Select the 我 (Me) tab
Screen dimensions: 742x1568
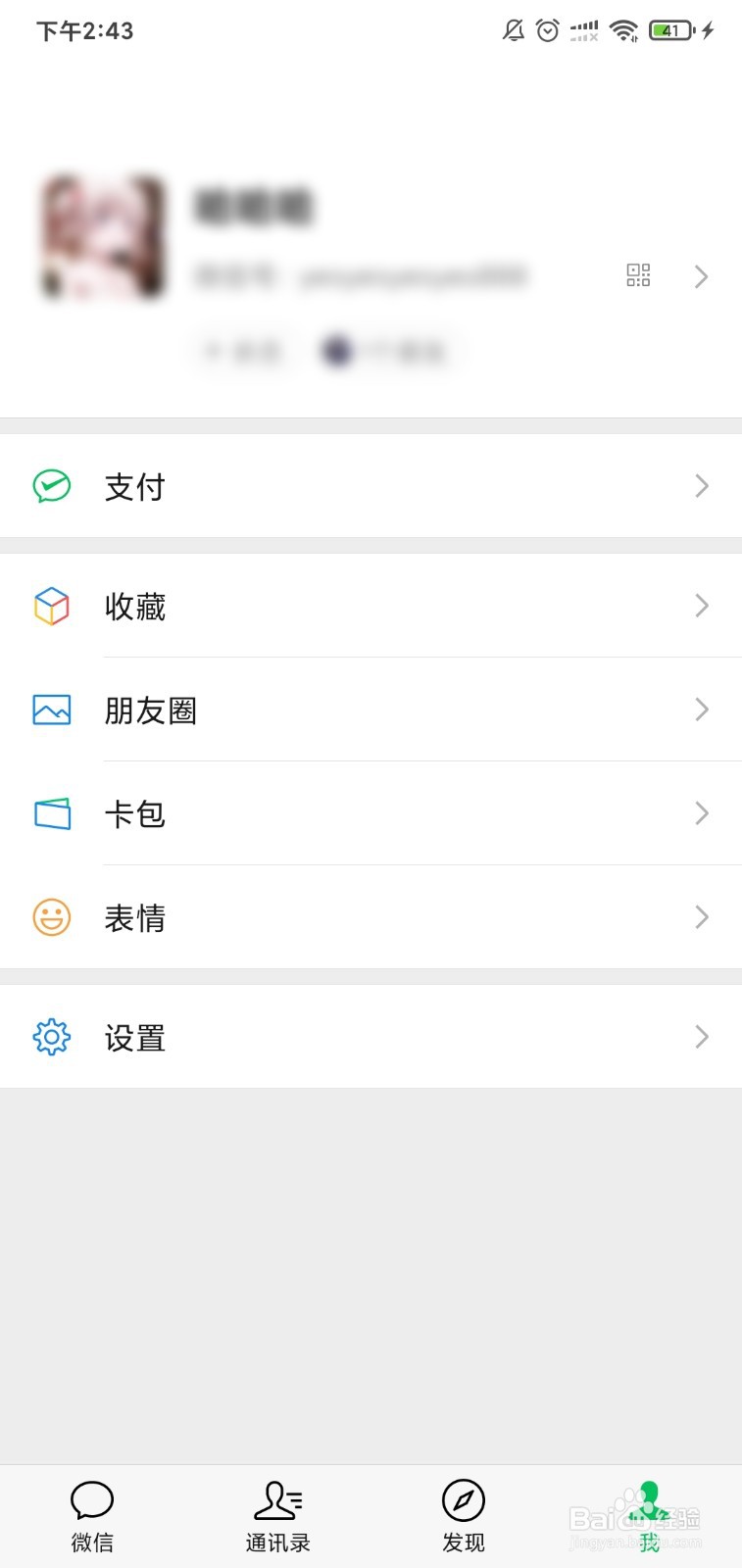pos(649,1515)
